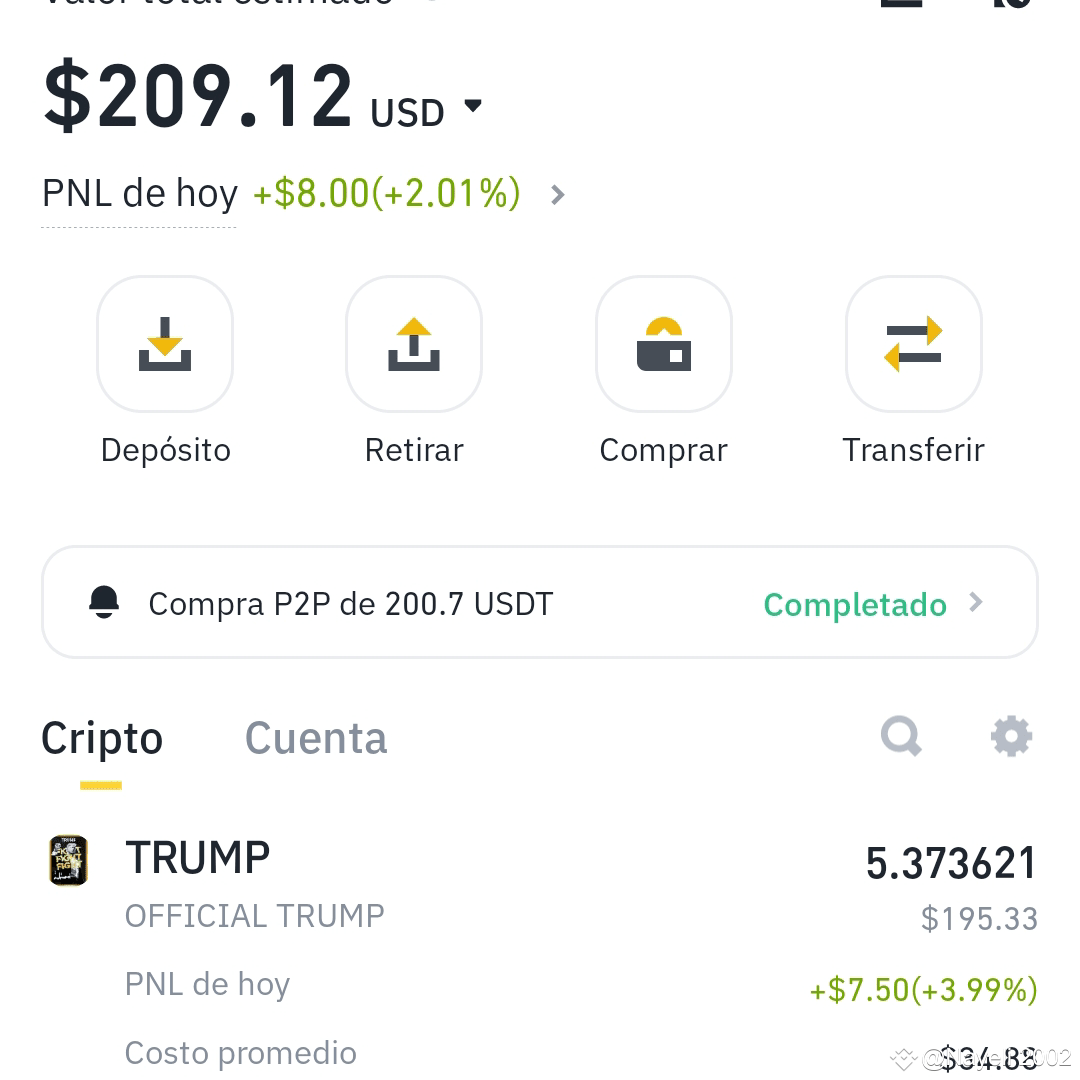This screenshot has height=1080, width=1080.
Task: Tap the Retirar button
Action: [414, 344]
